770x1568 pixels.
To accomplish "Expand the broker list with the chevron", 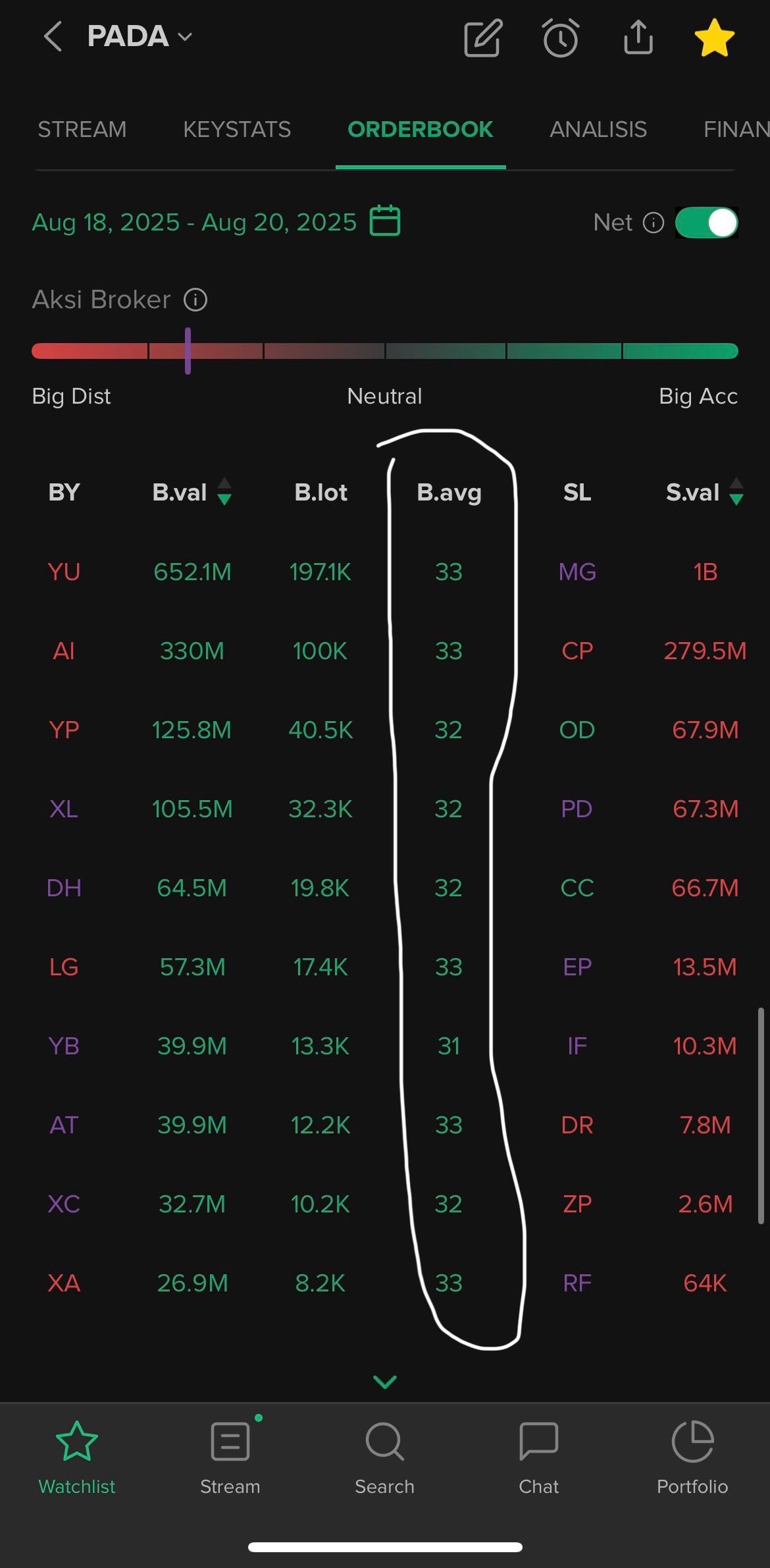I will pyautogui.click(x=385, y=1382).
